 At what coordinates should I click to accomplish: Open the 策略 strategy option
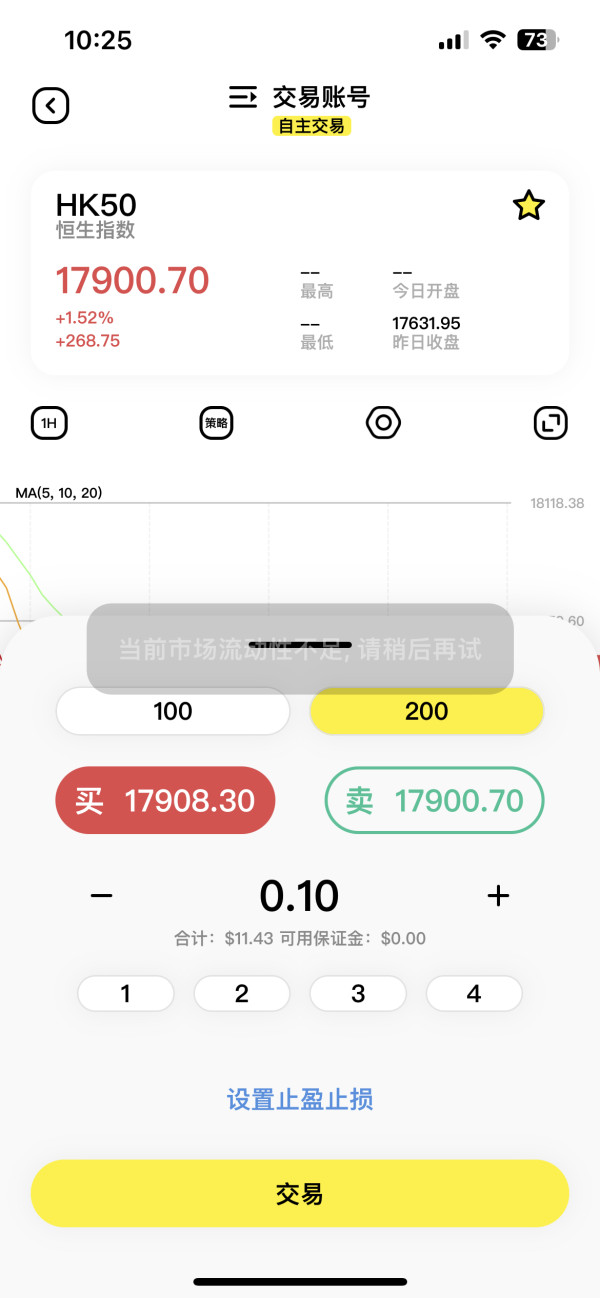pyautogui.click(x=216, y=423)
